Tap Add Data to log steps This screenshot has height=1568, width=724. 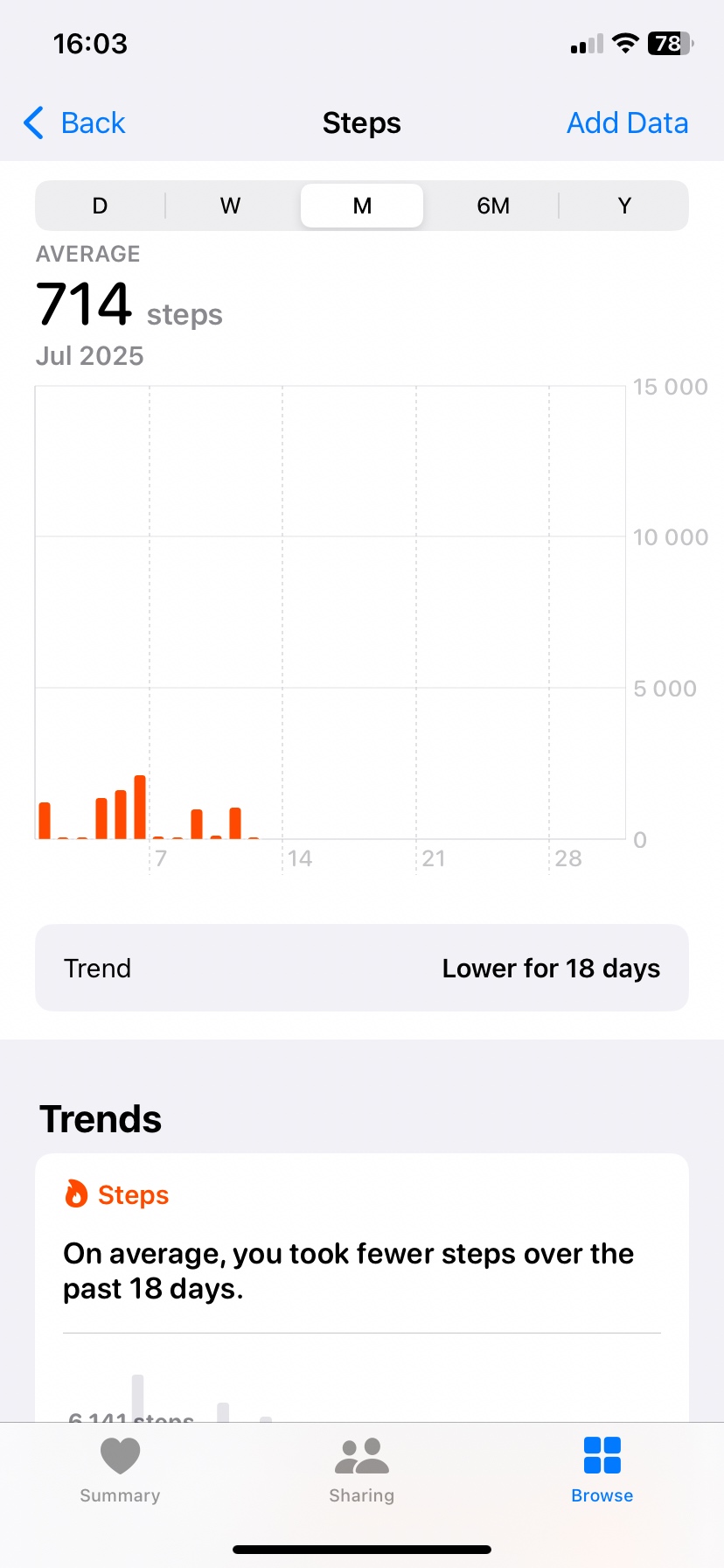pyautogui.click(x=627, y=123)
